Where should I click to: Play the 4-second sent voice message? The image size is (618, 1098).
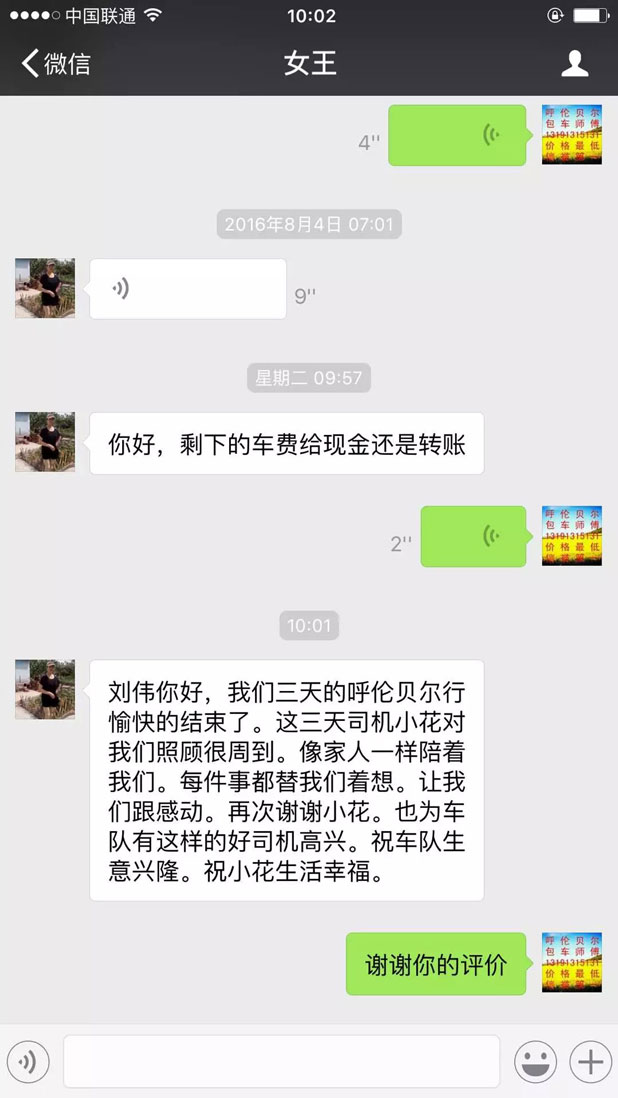tap(457, 135)
